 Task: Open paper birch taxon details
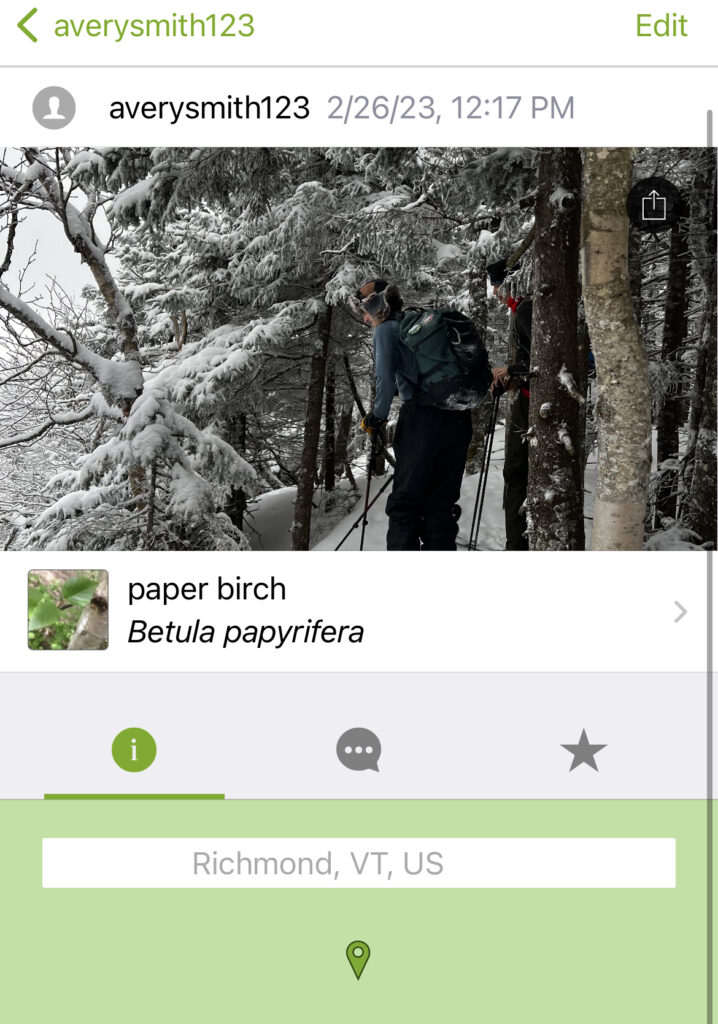358,611
